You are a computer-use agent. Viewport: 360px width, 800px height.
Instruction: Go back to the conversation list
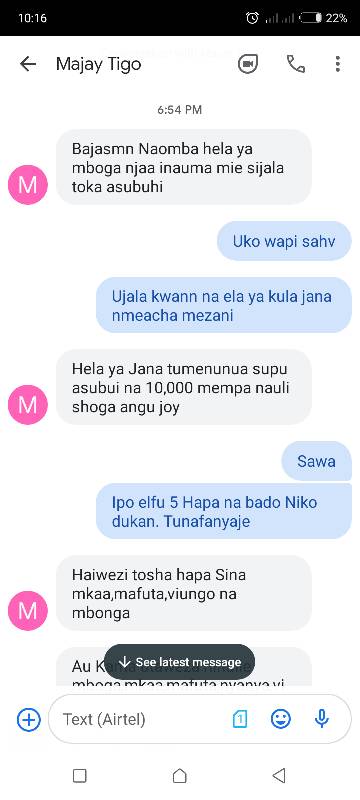[28, 64]
